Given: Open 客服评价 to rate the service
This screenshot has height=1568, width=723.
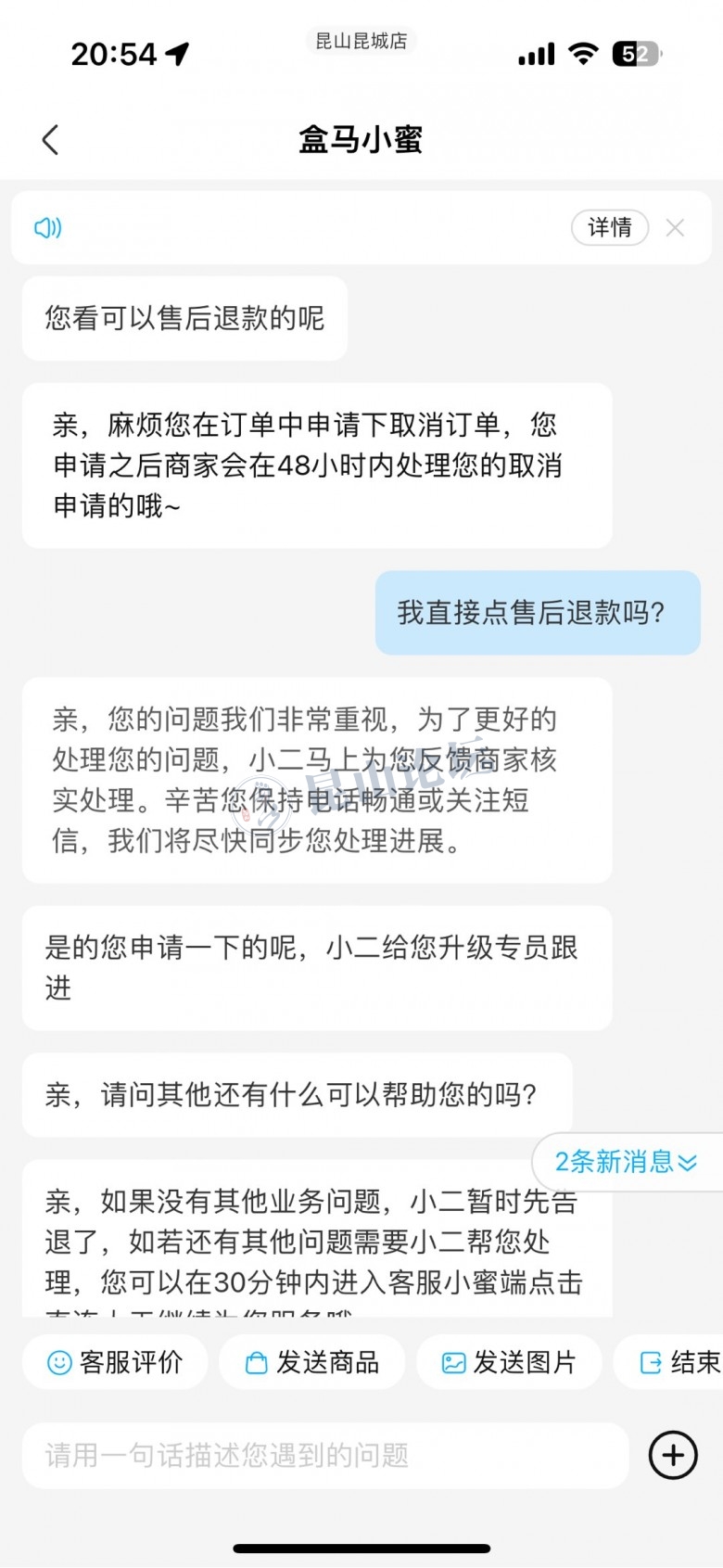Looking at the screenshot, I should [116, 1362].
